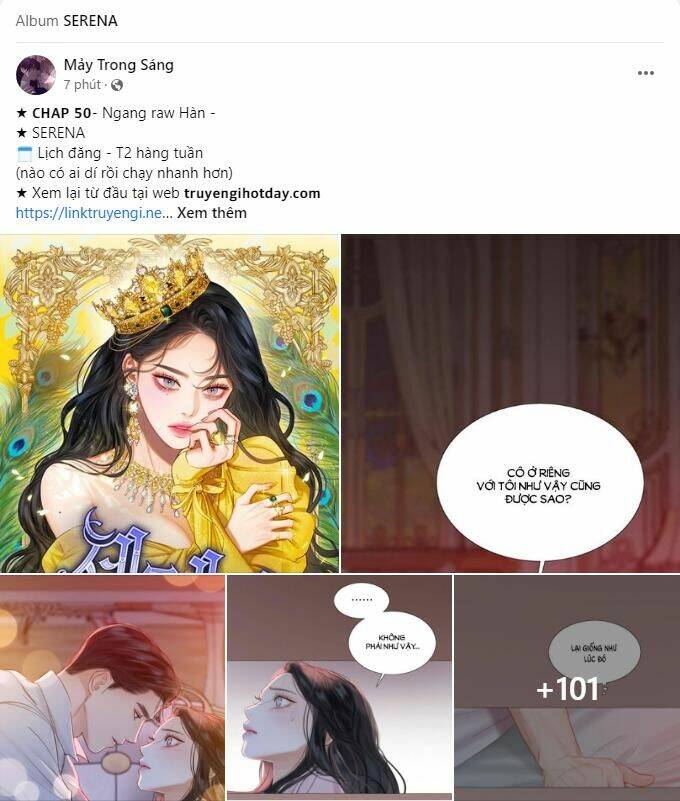Open the post's three-dot options menu
Image resolution: width=680 pixels, height=801 pixels.
point(646,73)
